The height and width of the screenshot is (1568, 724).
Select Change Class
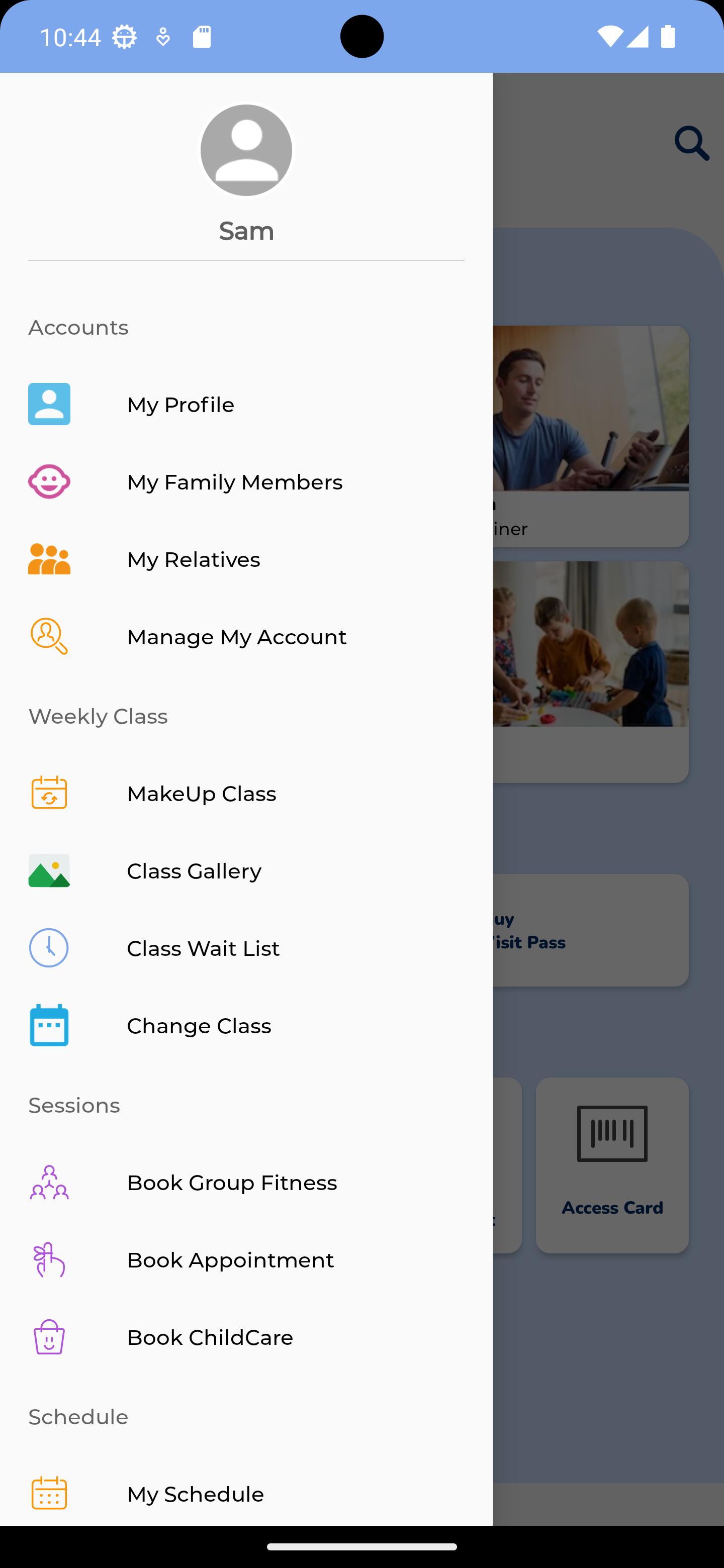click(x=199, y=1026)
